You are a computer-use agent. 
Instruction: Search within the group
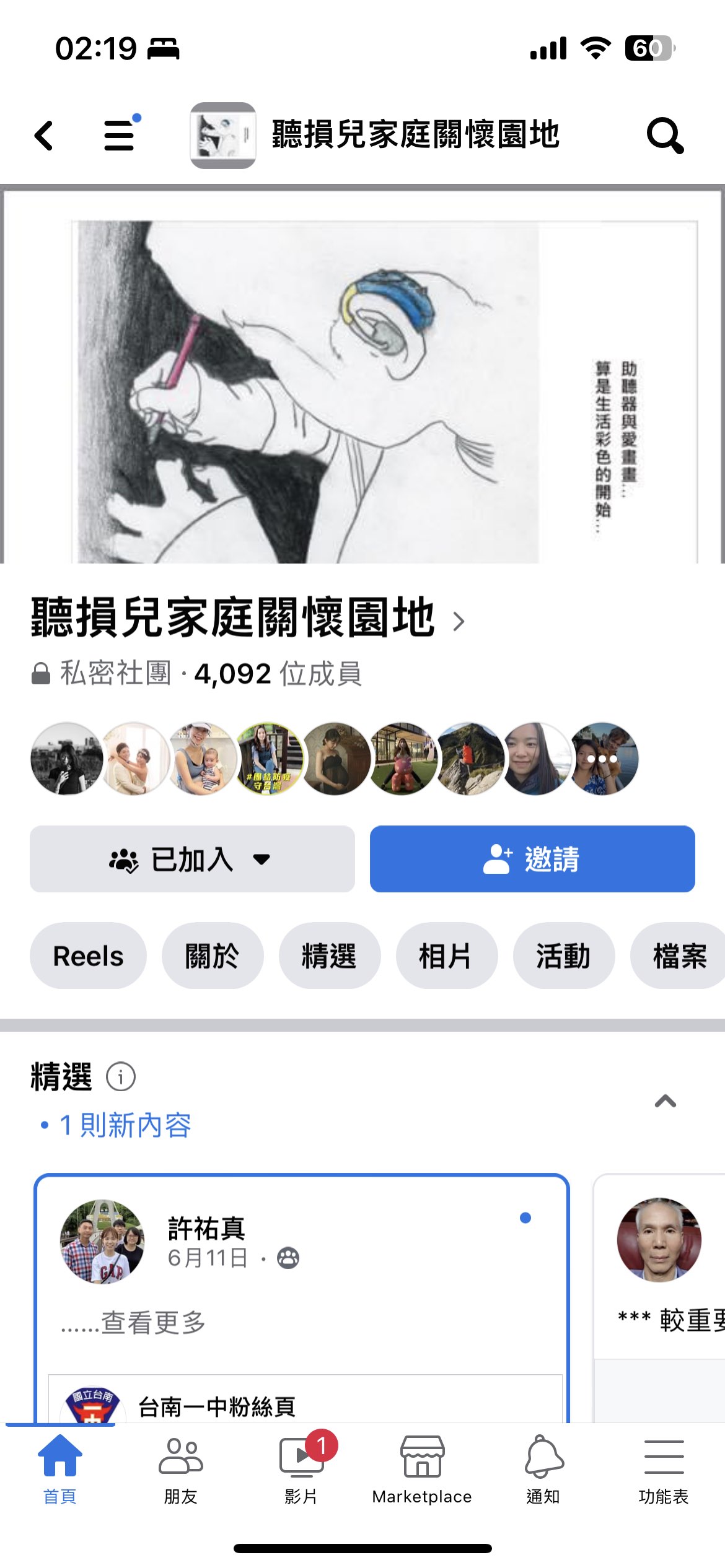[x=664, y=135]
